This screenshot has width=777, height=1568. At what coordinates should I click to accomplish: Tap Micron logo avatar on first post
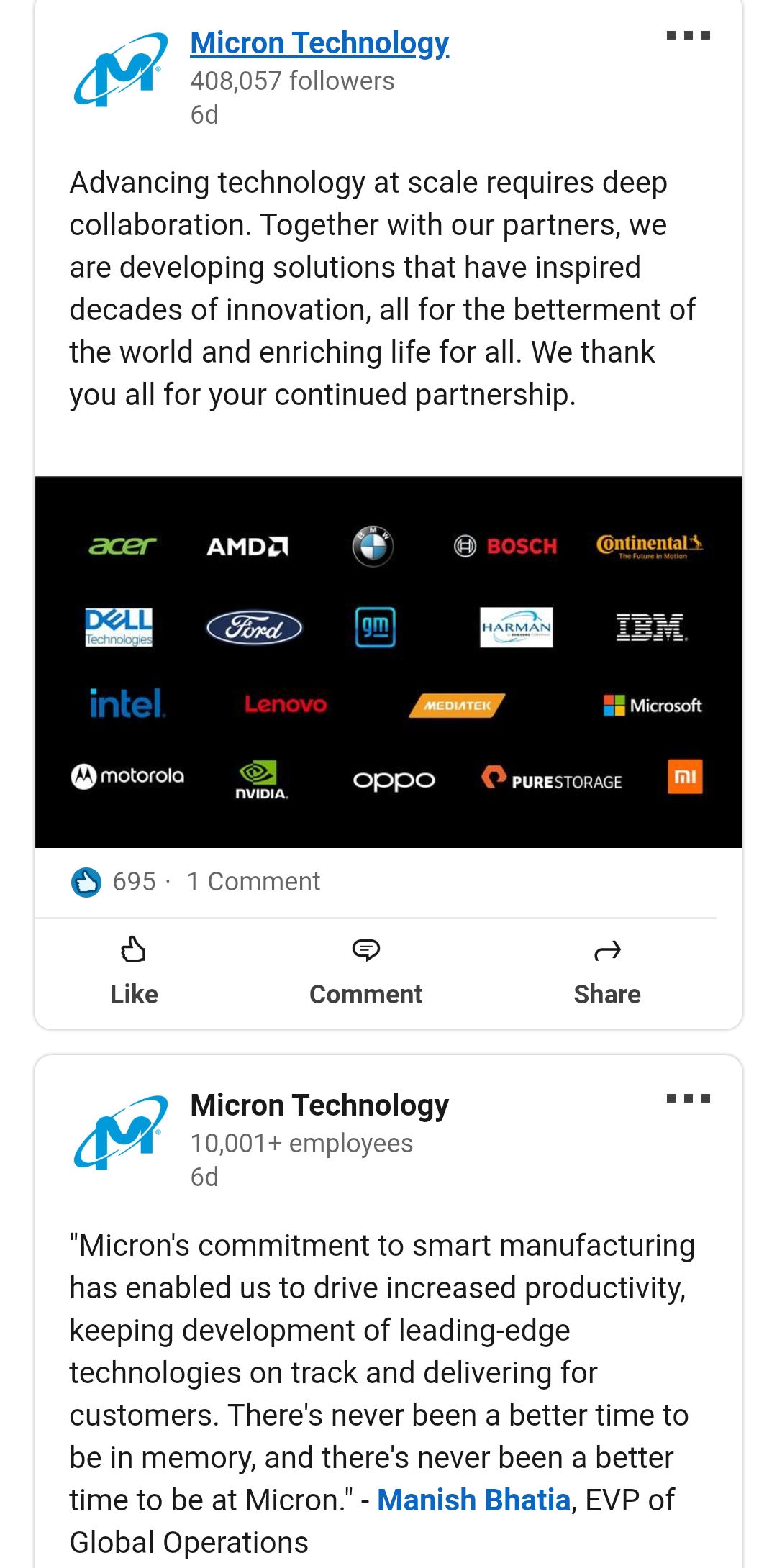120,69
